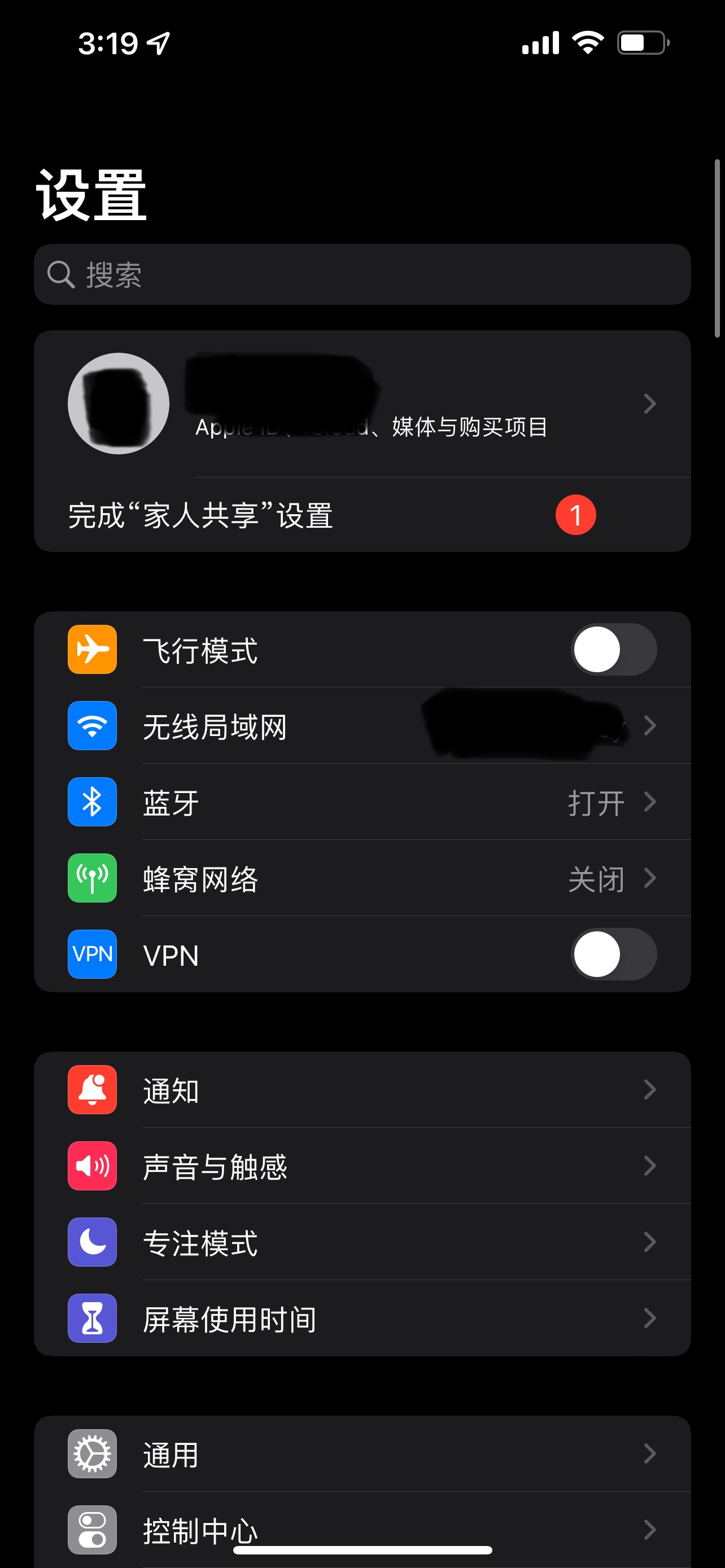The height and width of the screenshot is (1568, 725).
Task: Open 无线局域网 settings
Action: point(362,725)
